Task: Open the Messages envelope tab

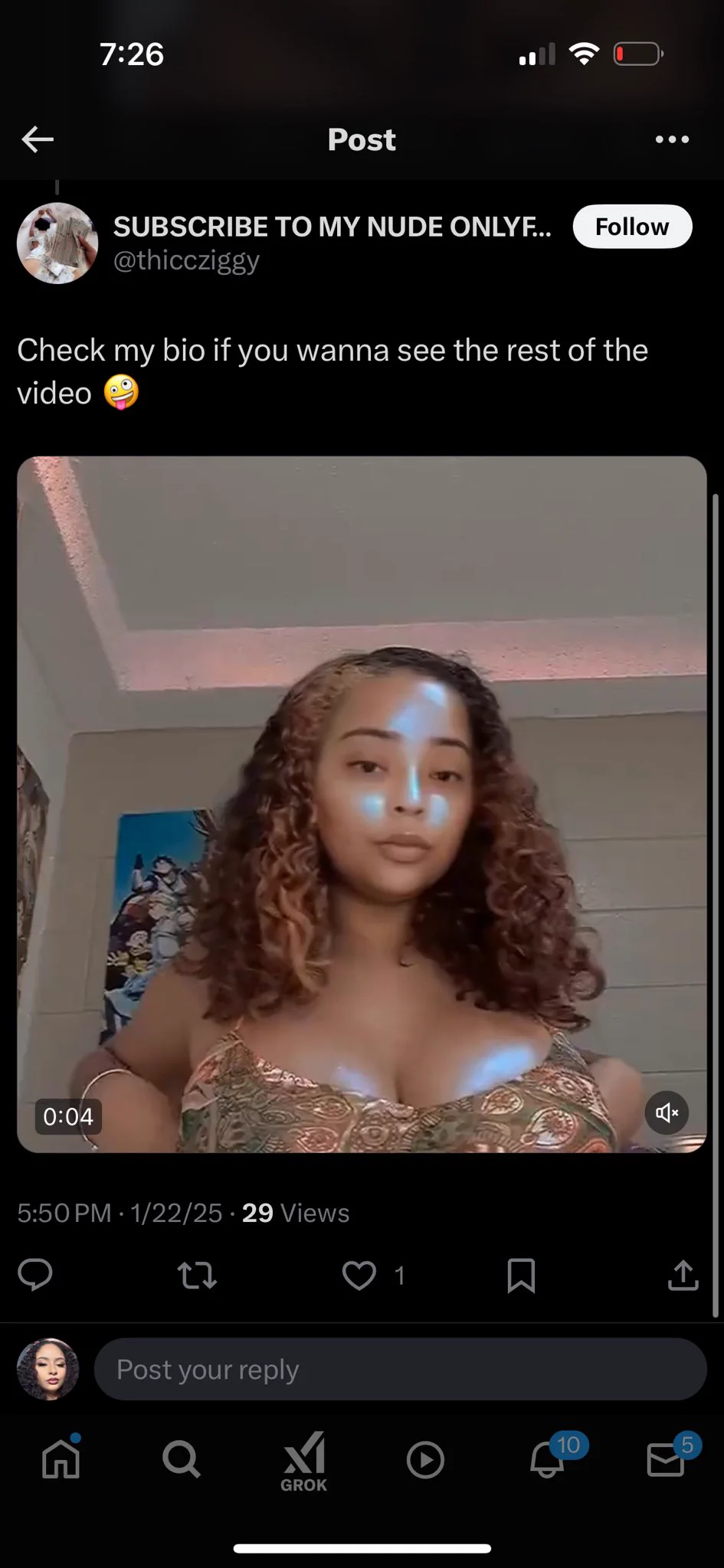Action: (666, 1459)
